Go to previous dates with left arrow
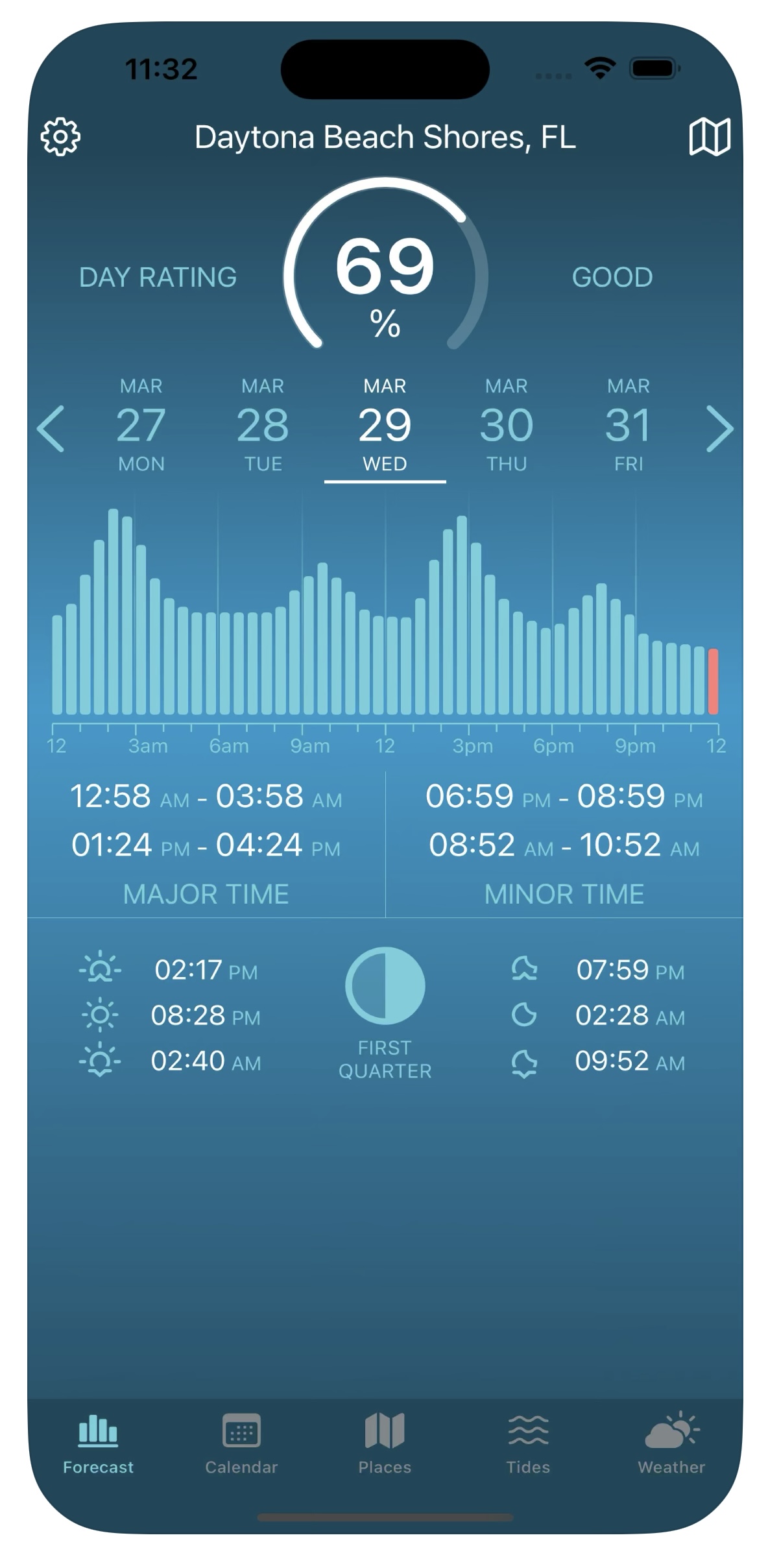Screen dimensions: 768x1568 pyautogui.click(x=51, y=428)
